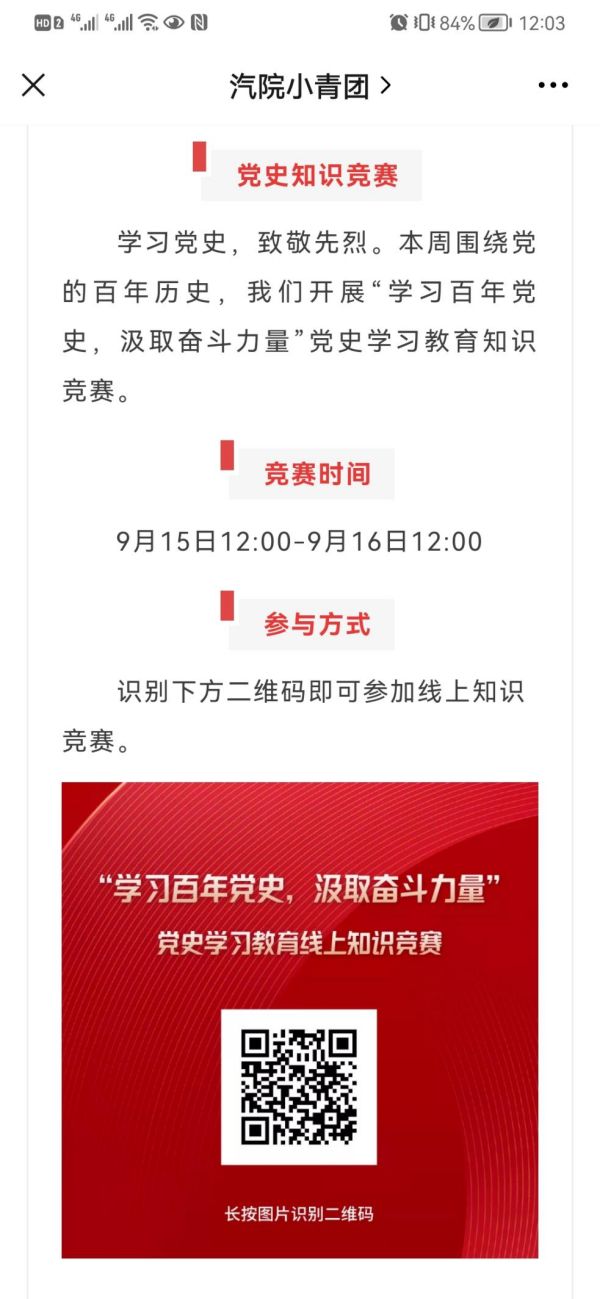Close the article page
Image resolution: width=600 pixels, height=1299 pixels.
[x=33, y=86]
